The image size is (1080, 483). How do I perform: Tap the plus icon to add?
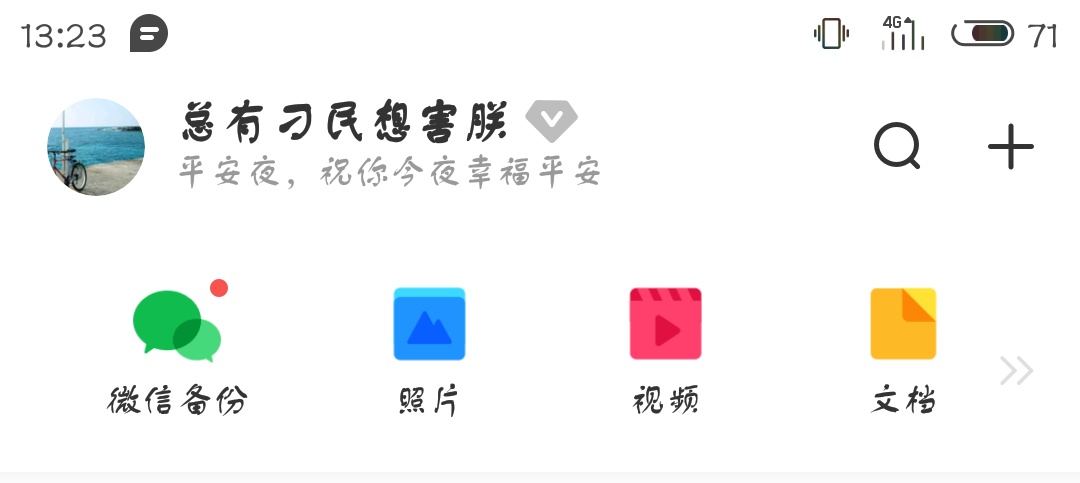tap(1010, 147)
